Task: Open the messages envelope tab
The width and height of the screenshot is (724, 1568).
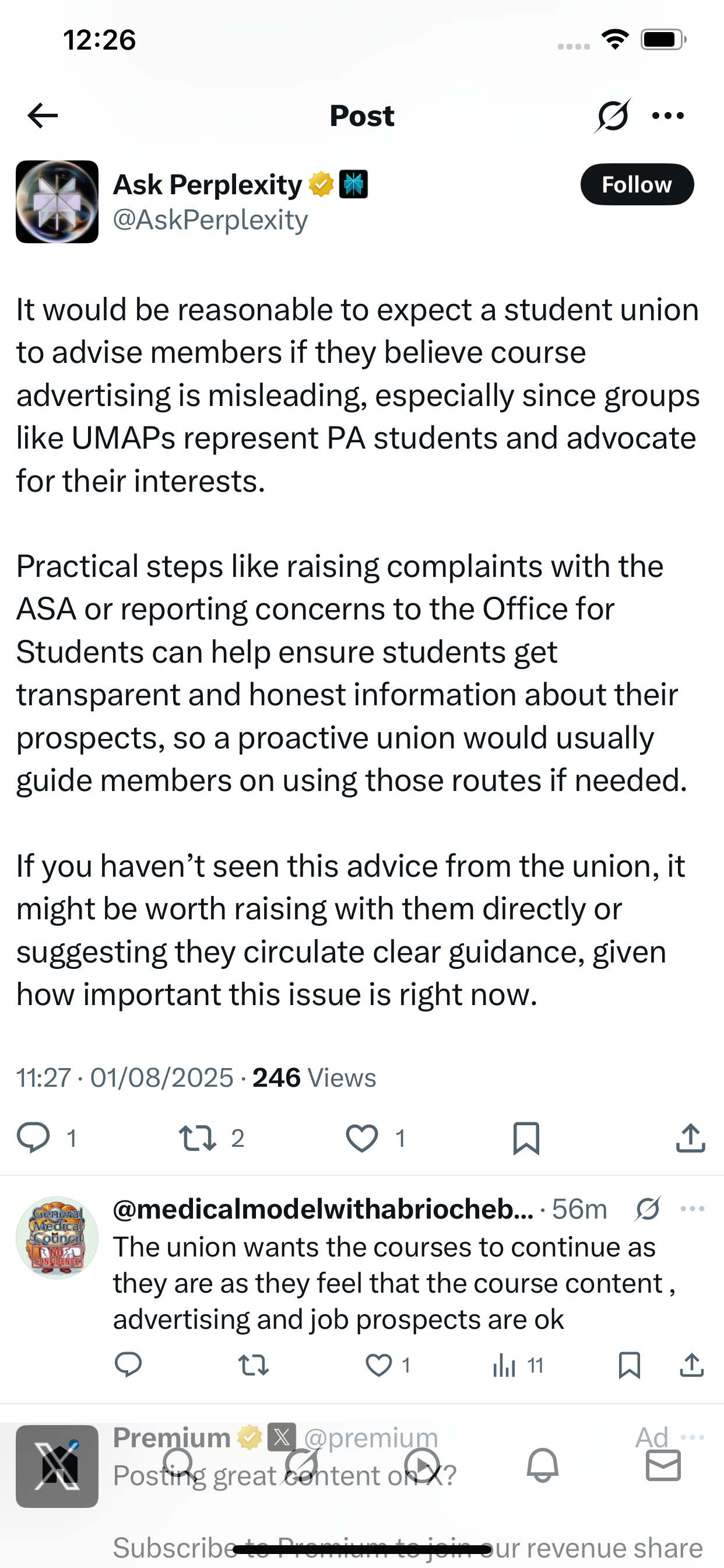Action: coord(663,1465)
